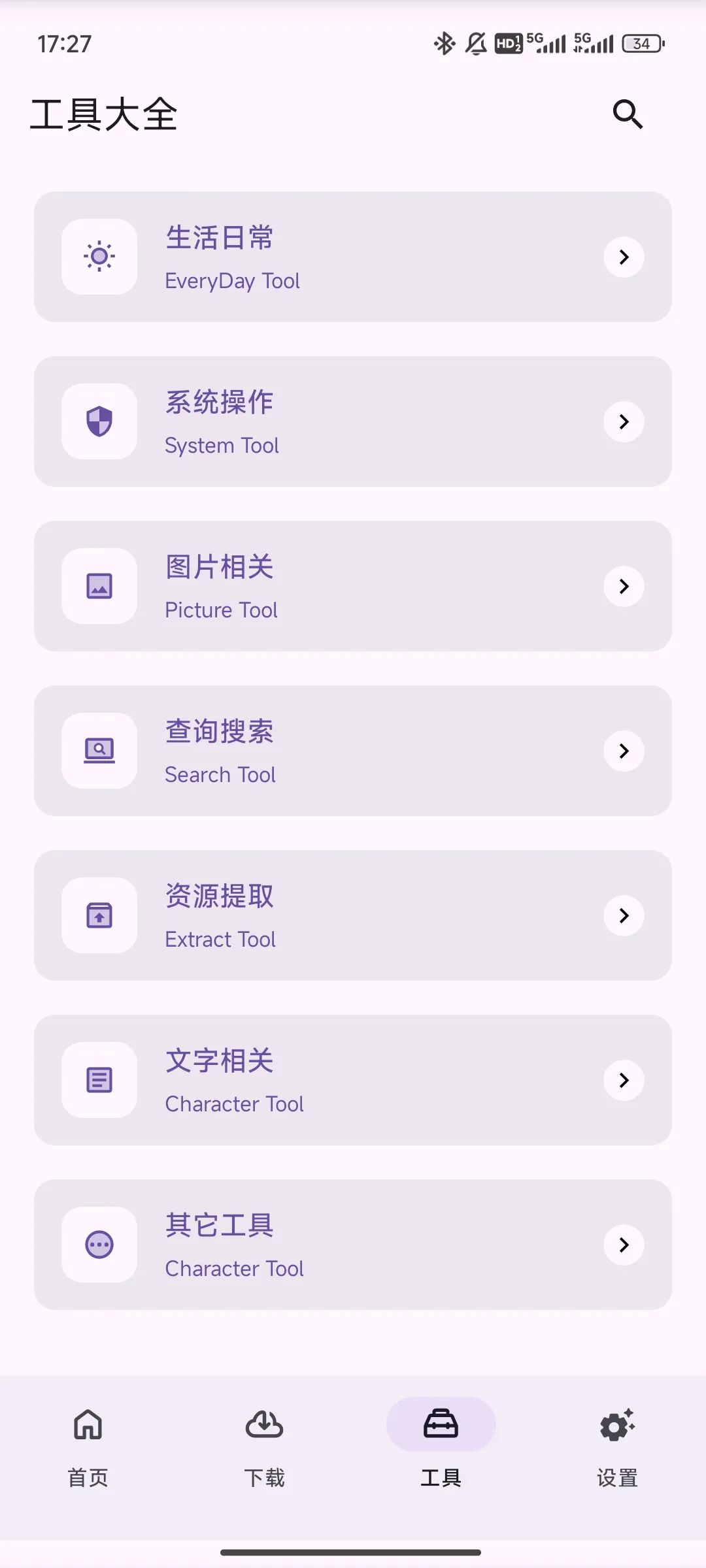Open the 查询搜索 Search Tool category
This screenshot has width=706, height=1568.
(353, 751)
